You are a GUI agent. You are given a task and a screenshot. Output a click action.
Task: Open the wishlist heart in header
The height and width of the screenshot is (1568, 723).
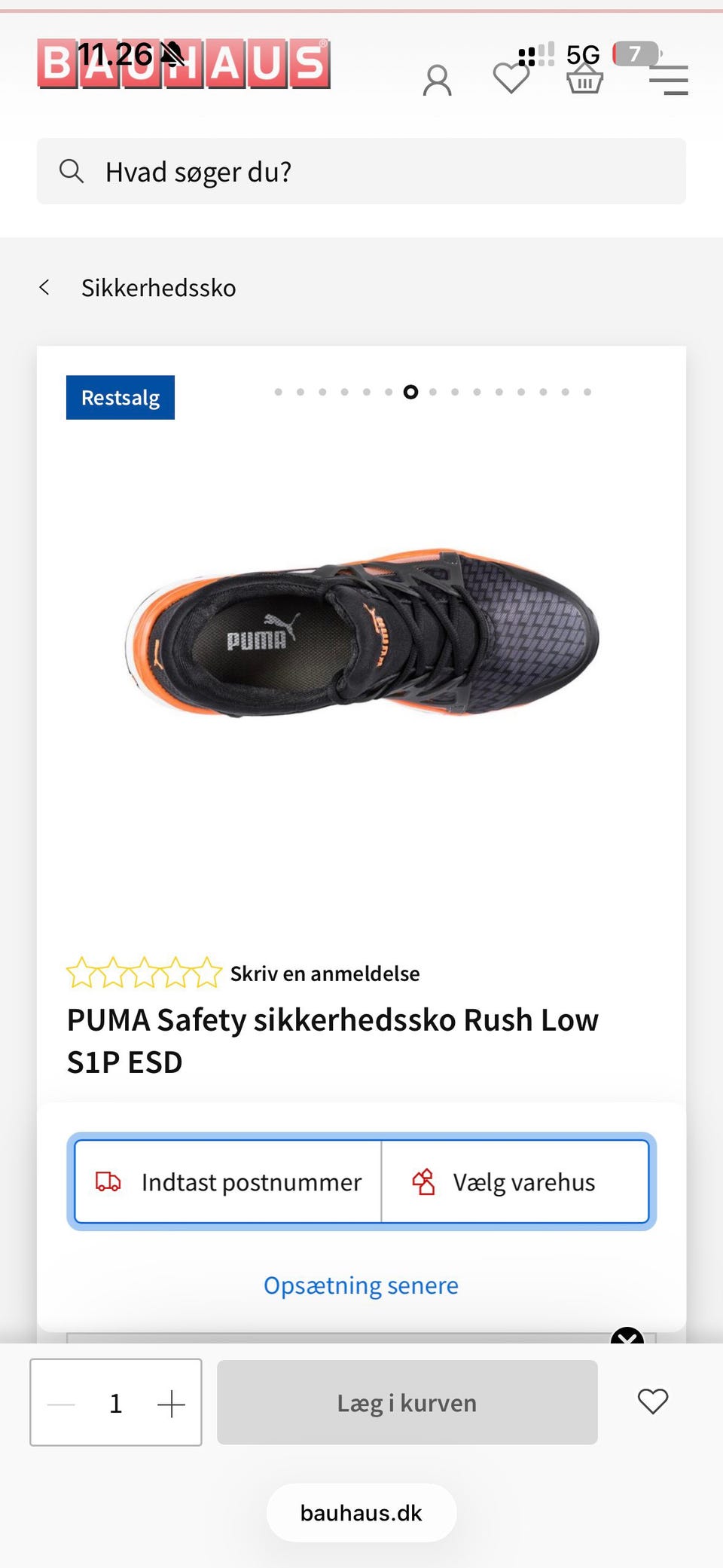511,78
